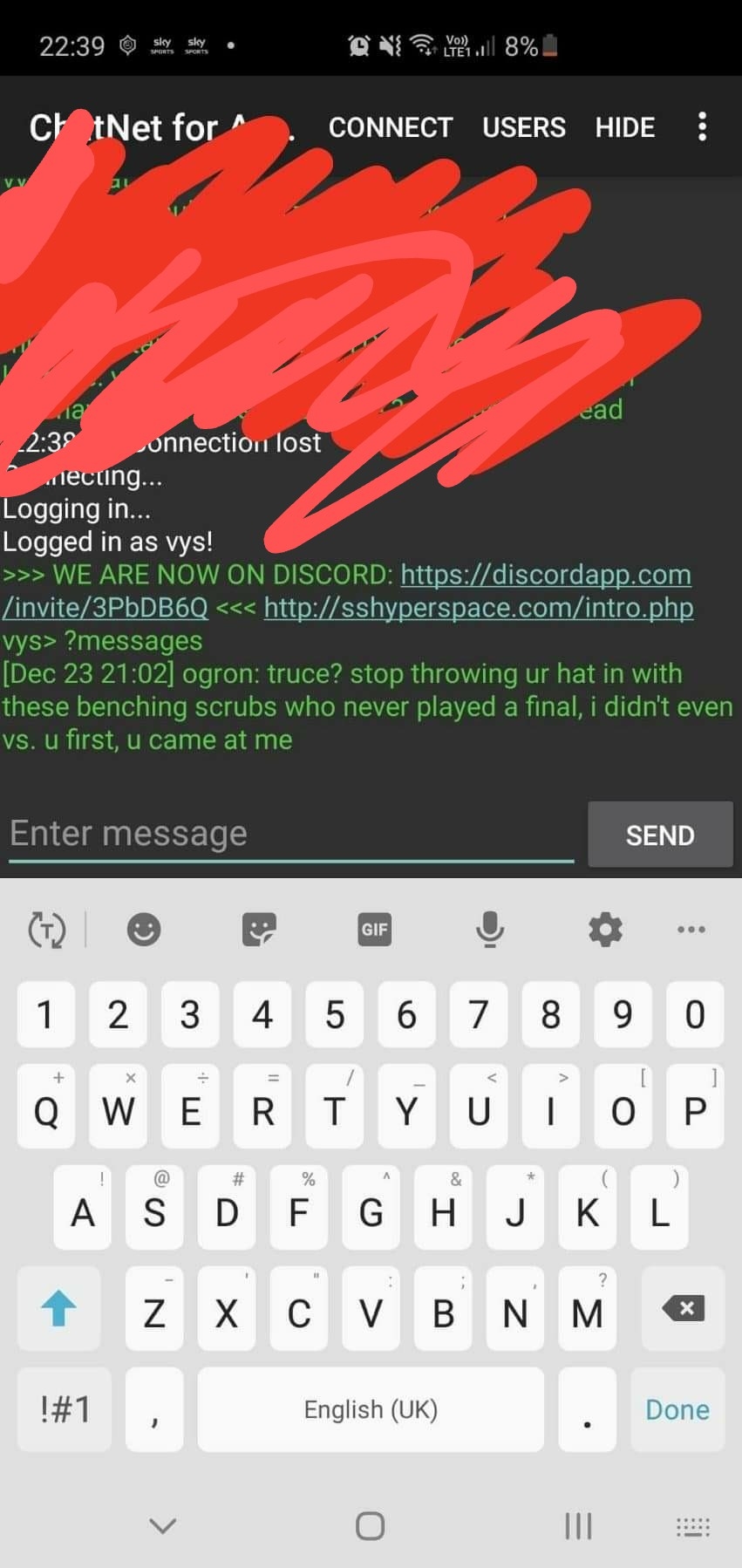Viewport: 742px width, 1568px height.
Task: Open the sshyperspace.com intro link
Action: 478,608
